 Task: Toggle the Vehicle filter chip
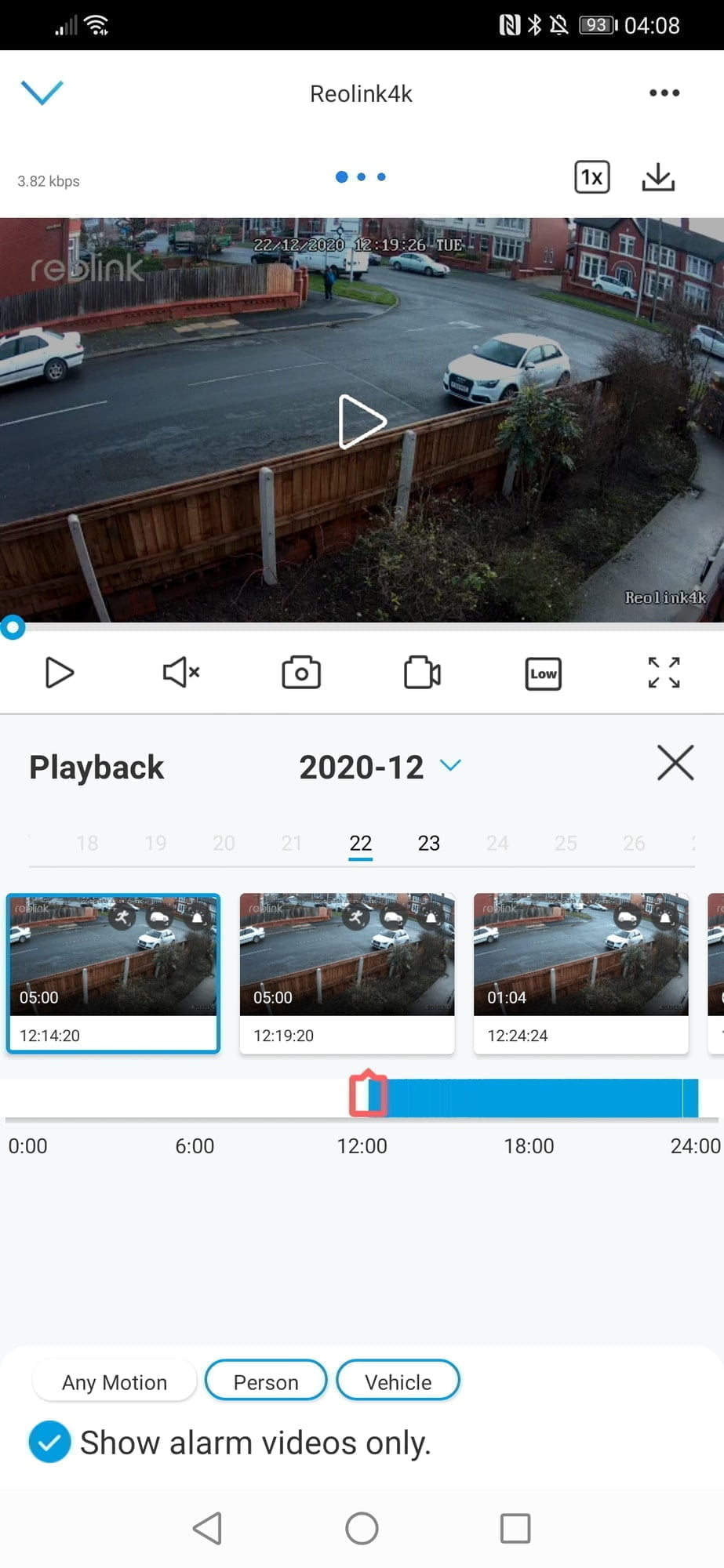tap(398, 1382)
